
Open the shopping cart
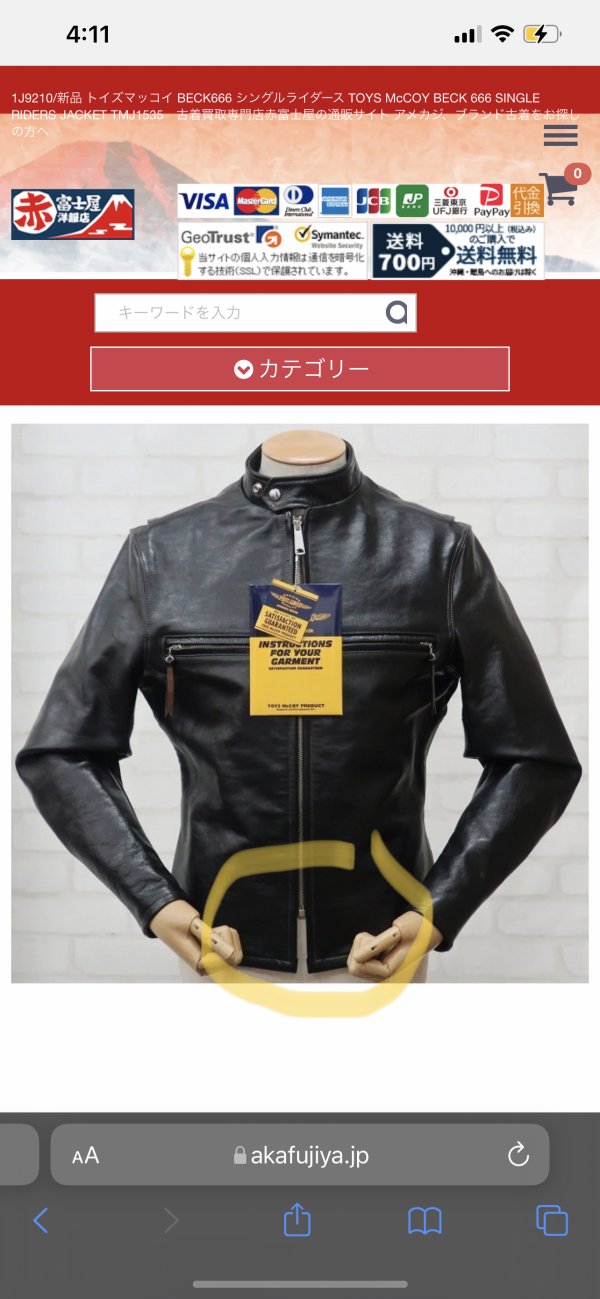pos(560,188)
